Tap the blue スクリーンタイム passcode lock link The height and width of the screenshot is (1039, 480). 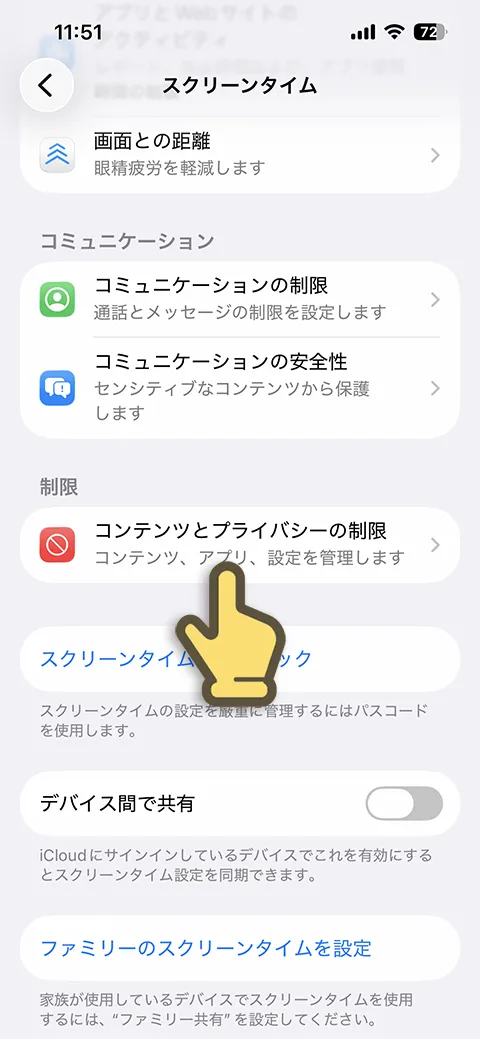[x=240, y=659]
